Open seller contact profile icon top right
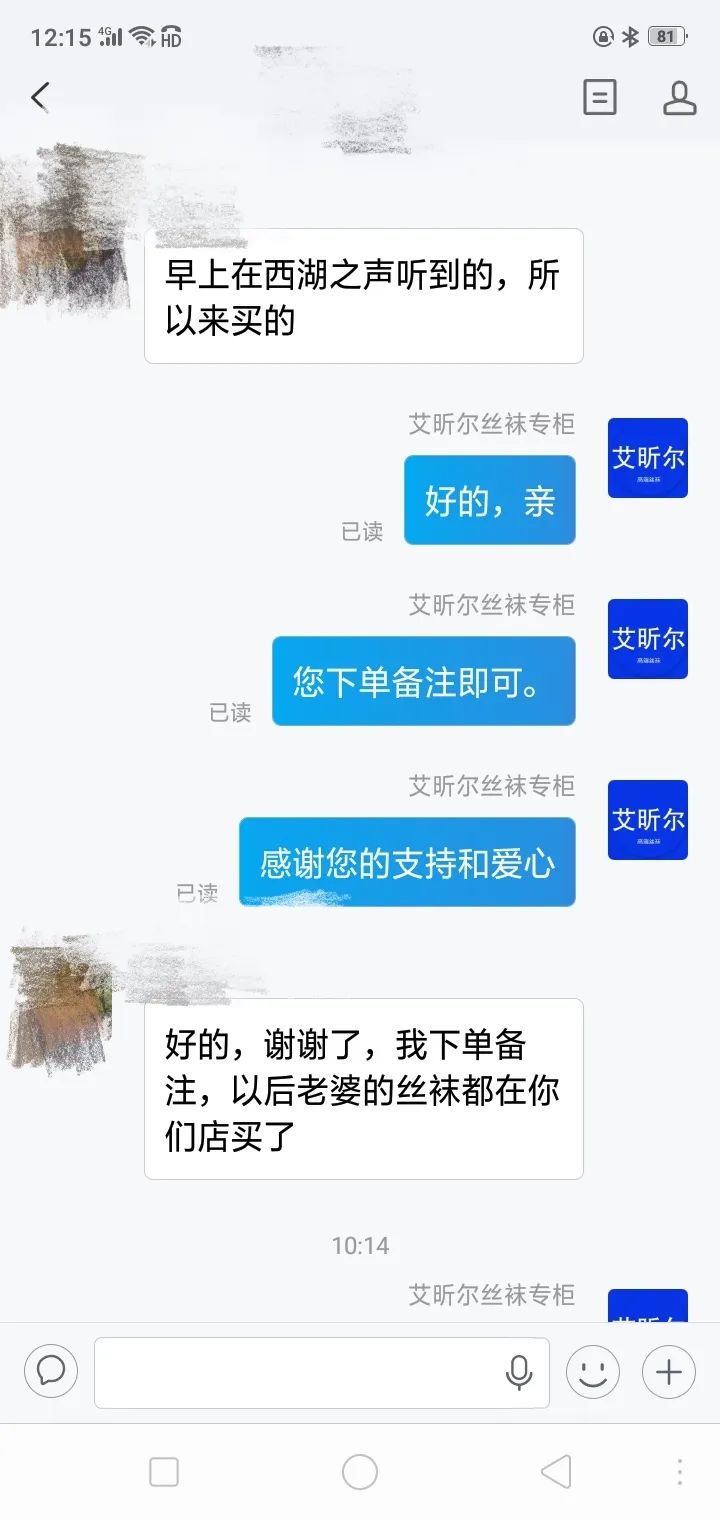Viewport: 720px width, 1520px height. tap(679, 98)
